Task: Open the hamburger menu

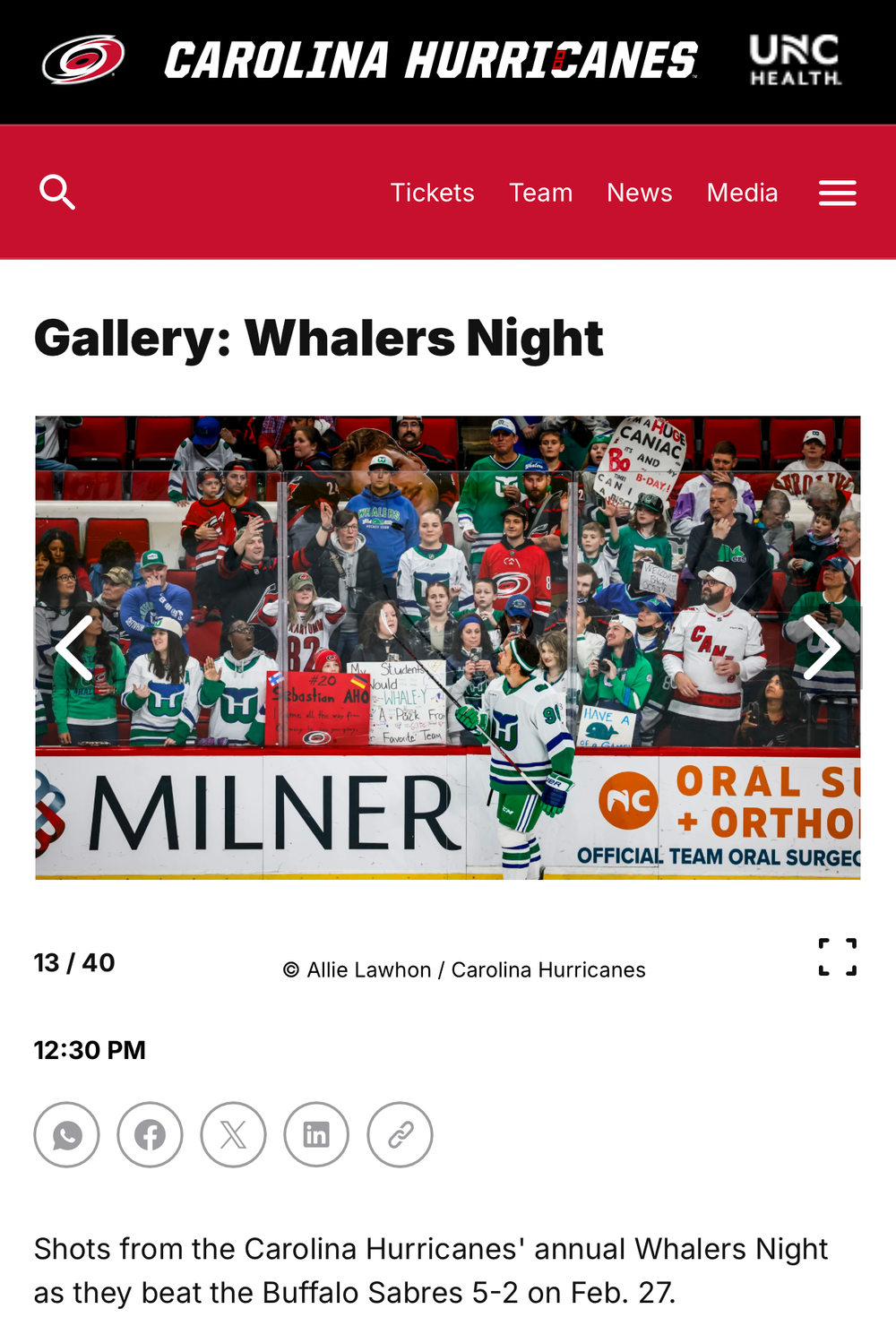Action: click(x=837, y=193)
